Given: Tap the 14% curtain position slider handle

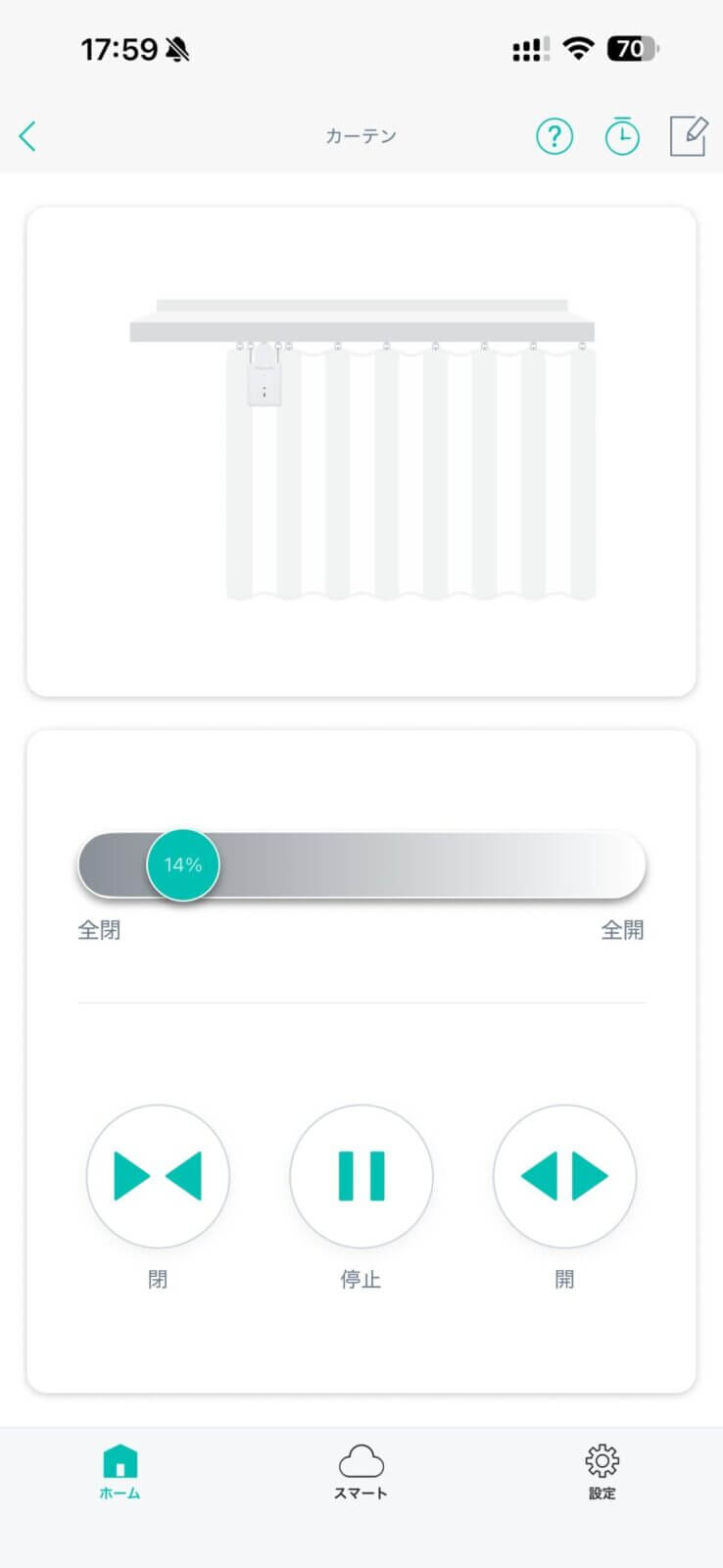Looking at the screenshot, I should coord(183,865).
